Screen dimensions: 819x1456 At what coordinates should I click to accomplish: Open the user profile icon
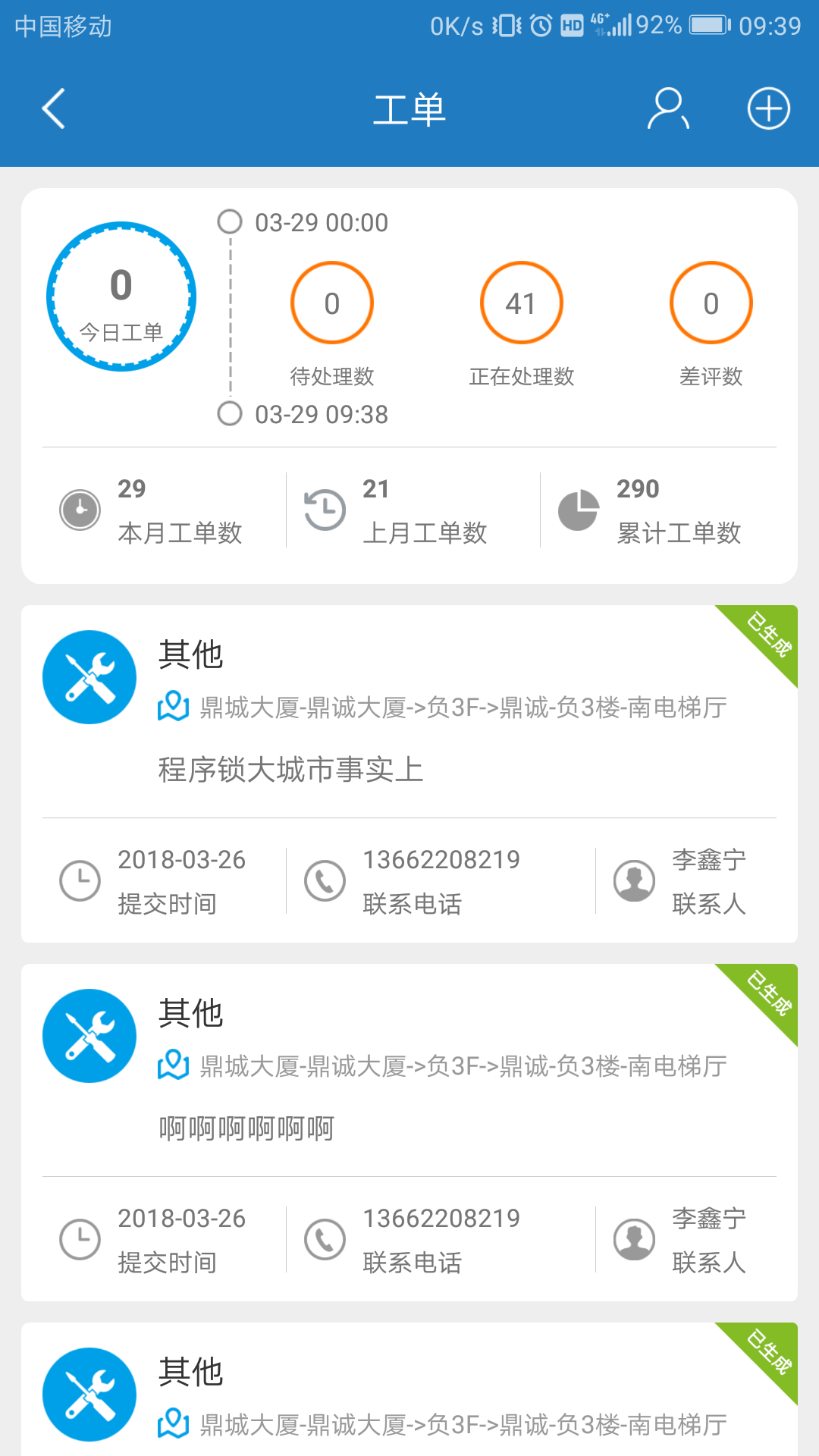click(x=668, y=108)
